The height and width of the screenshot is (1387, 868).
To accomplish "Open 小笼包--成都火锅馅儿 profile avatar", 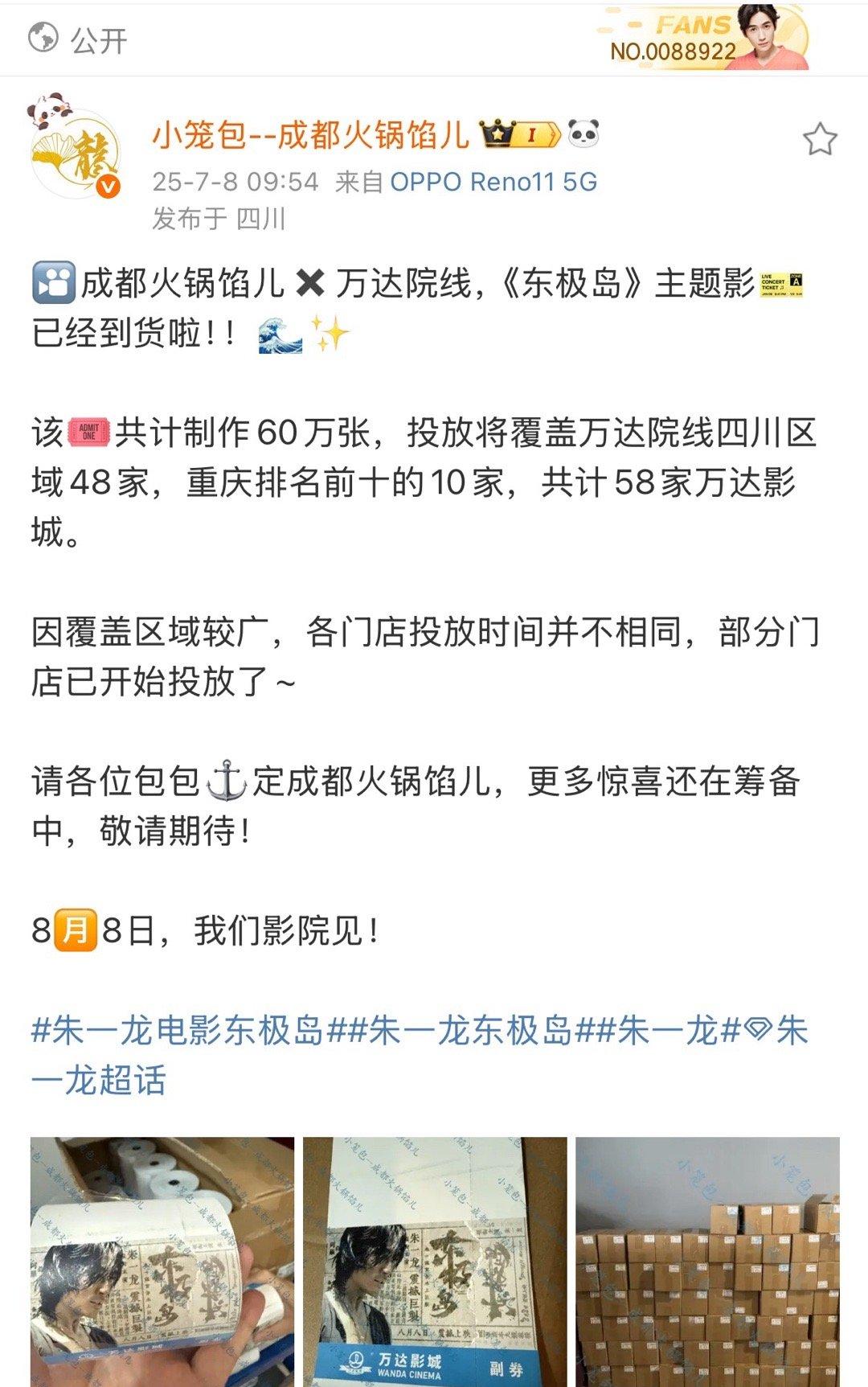I will 76,153.
